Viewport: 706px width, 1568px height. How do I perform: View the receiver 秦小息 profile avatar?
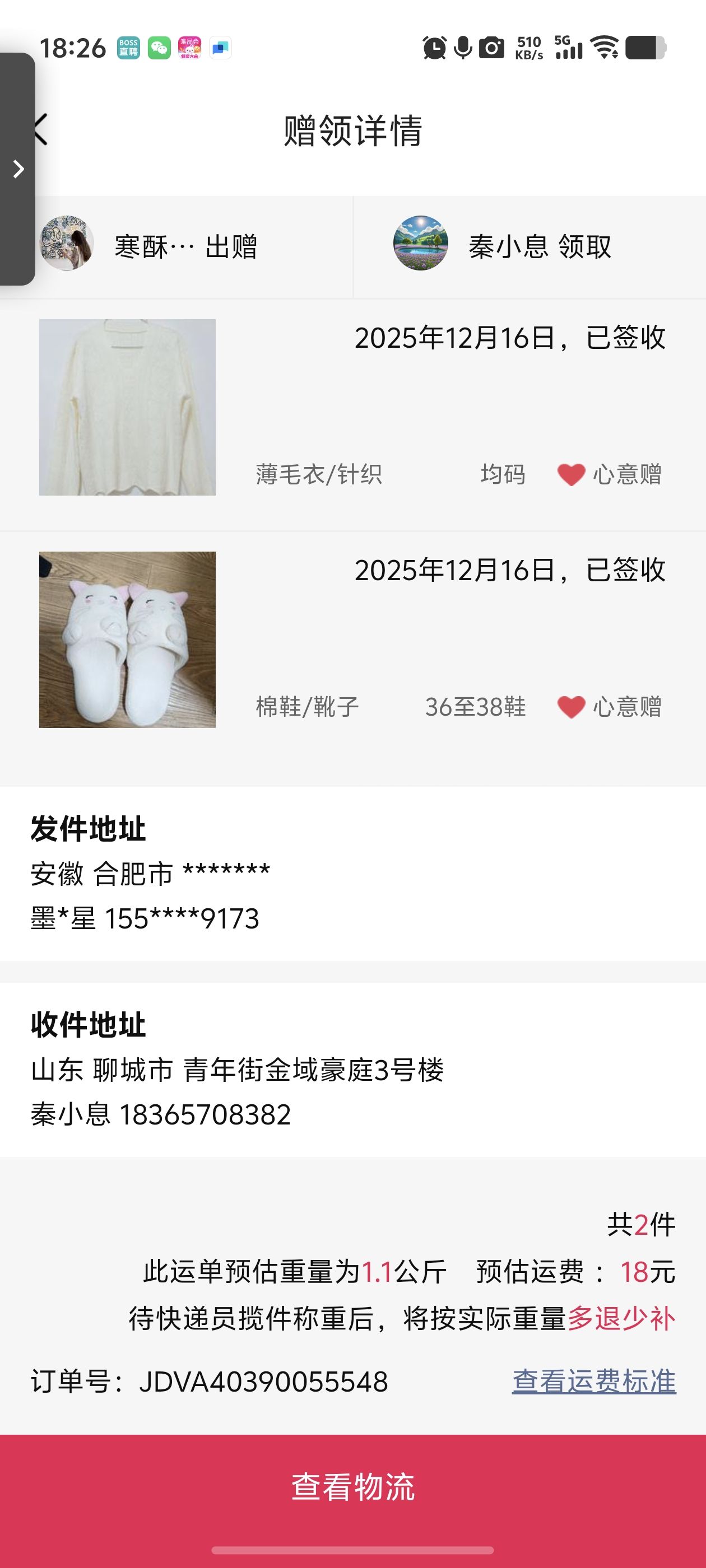420,243
